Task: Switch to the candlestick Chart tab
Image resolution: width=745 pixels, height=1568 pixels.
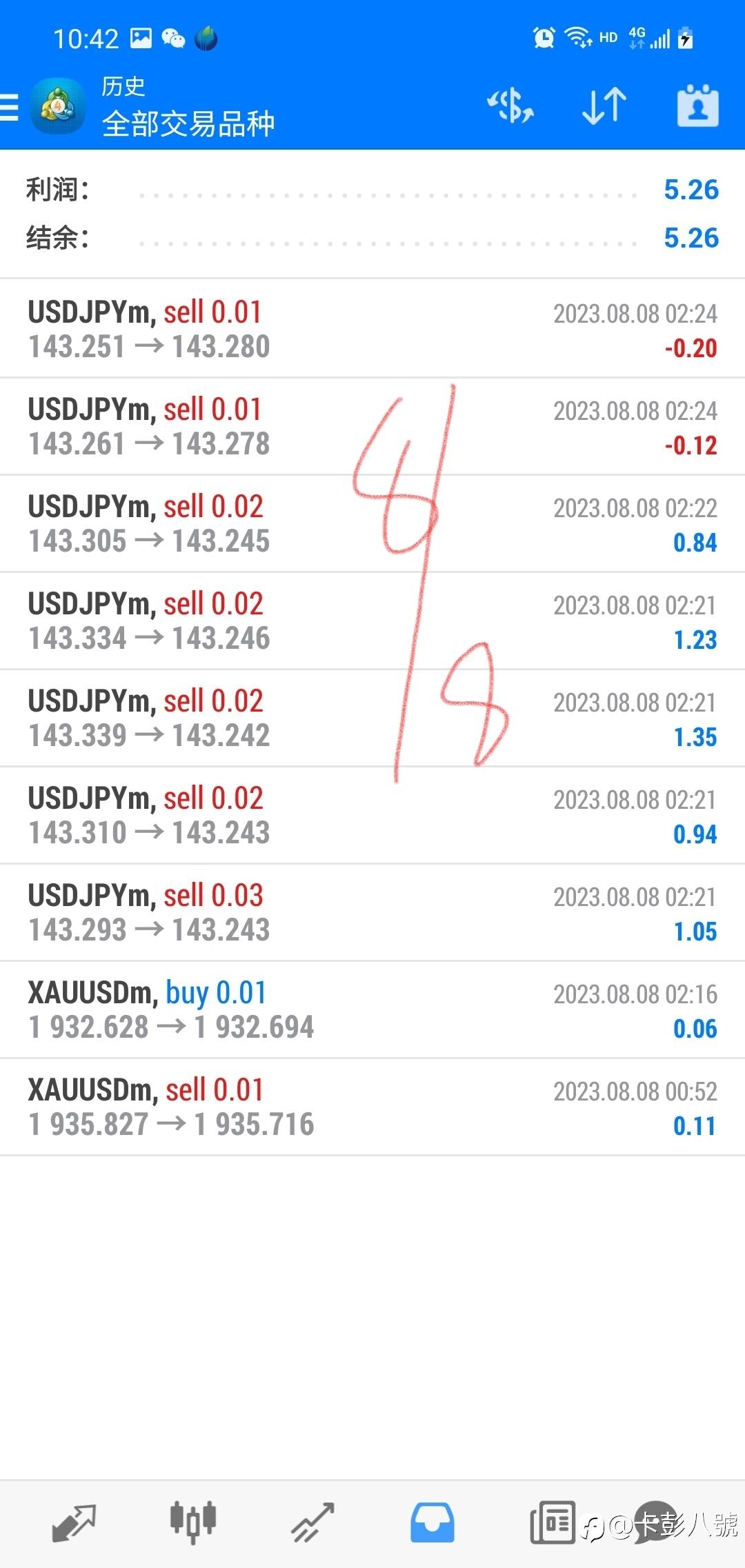Action: [x=193, y=1522]
